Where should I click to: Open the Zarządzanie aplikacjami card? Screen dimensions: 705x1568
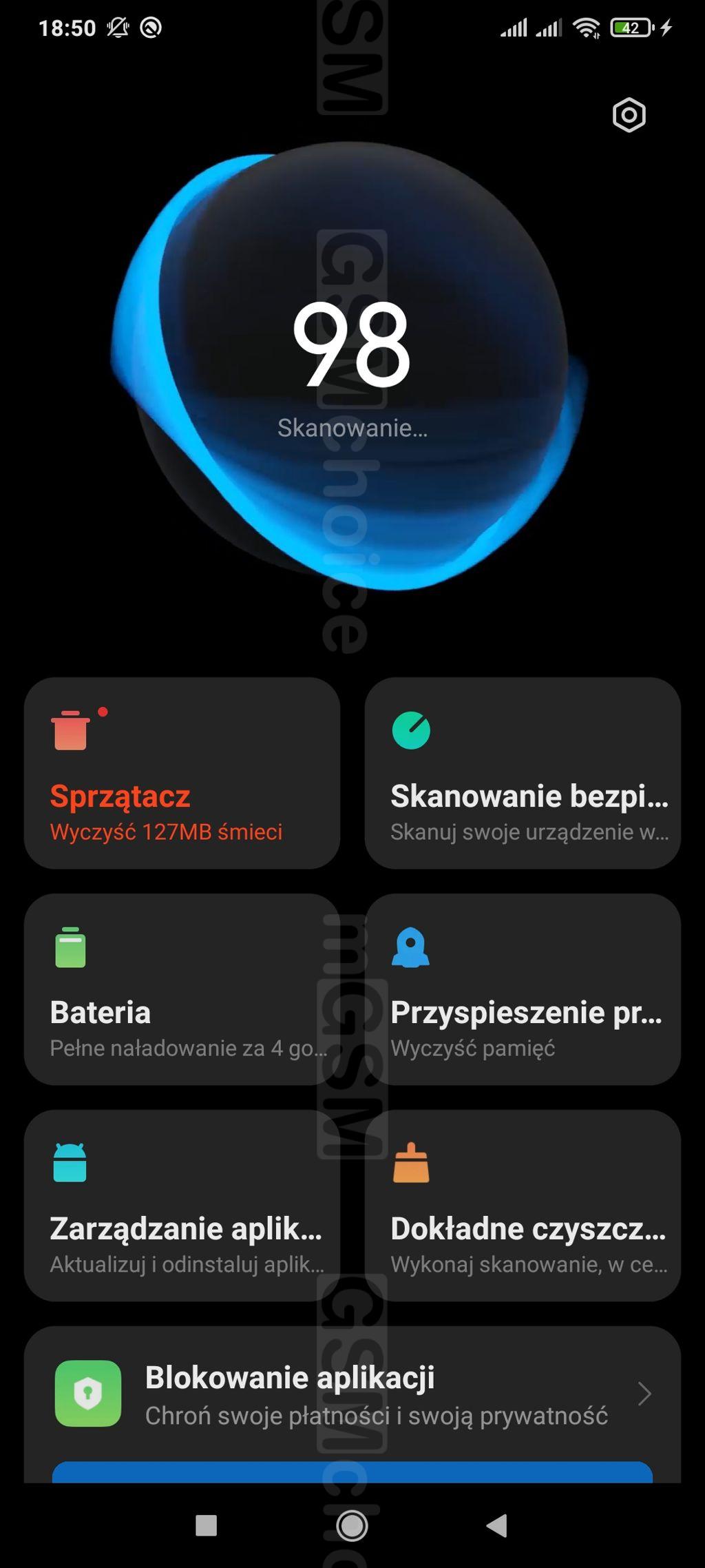click(x=182, y=1205)
